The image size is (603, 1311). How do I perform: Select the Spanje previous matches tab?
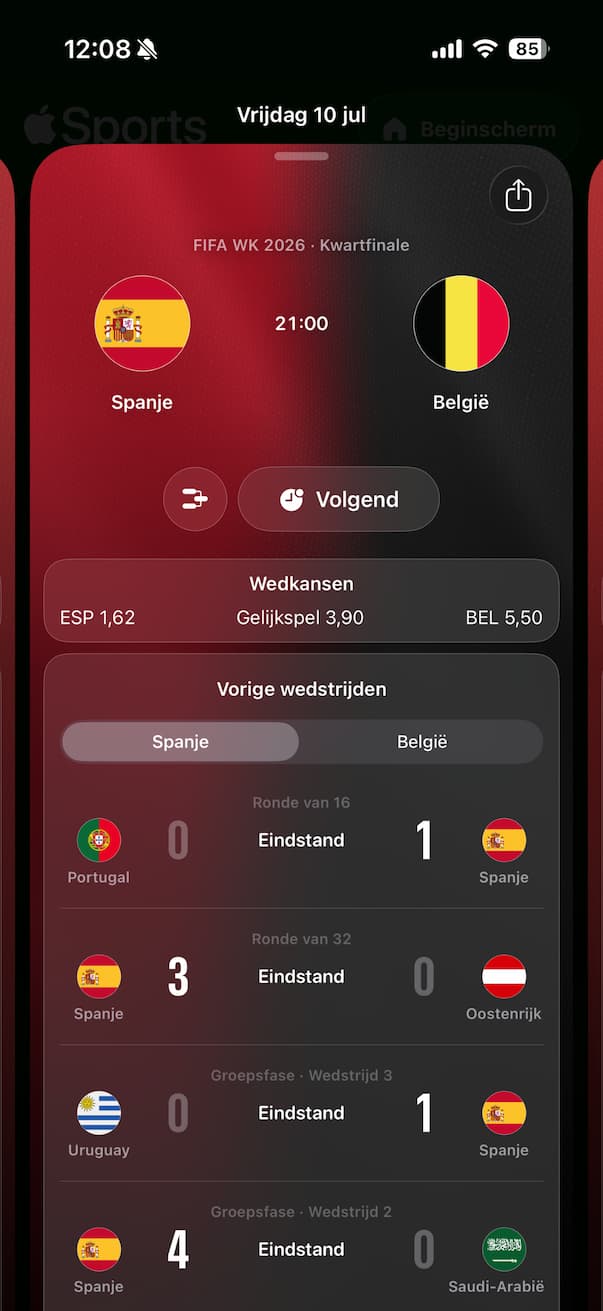pos(180,742)
